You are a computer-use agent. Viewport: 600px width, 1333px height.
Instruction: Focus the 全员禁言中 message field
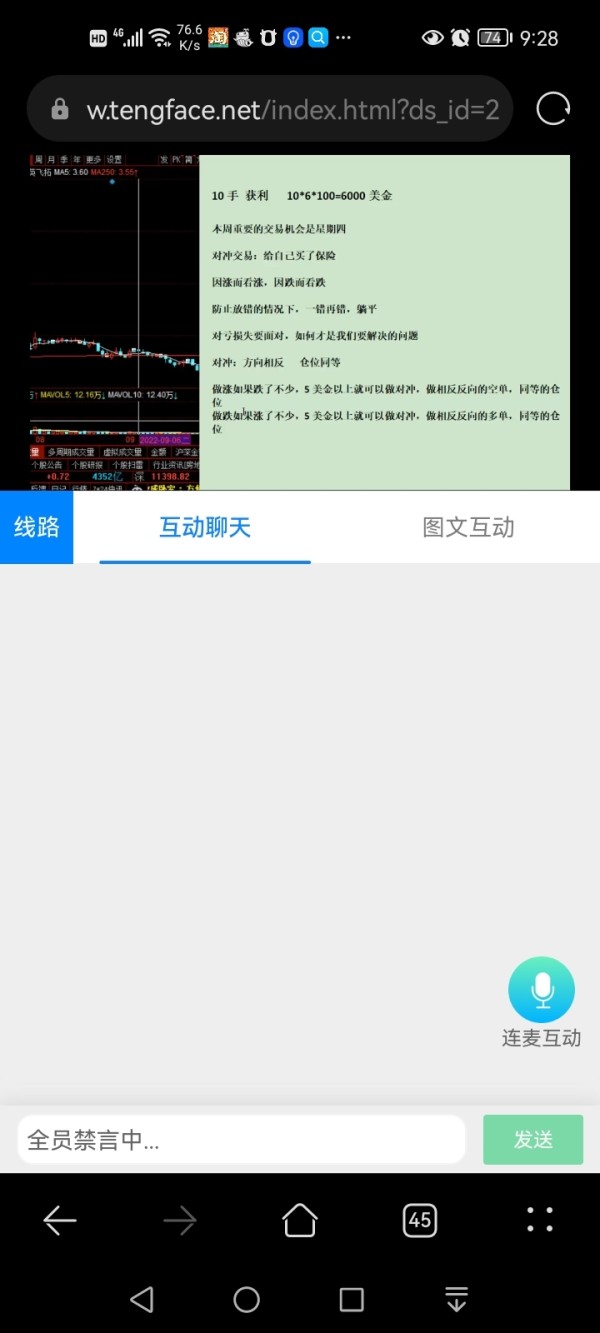[241, 1139]
